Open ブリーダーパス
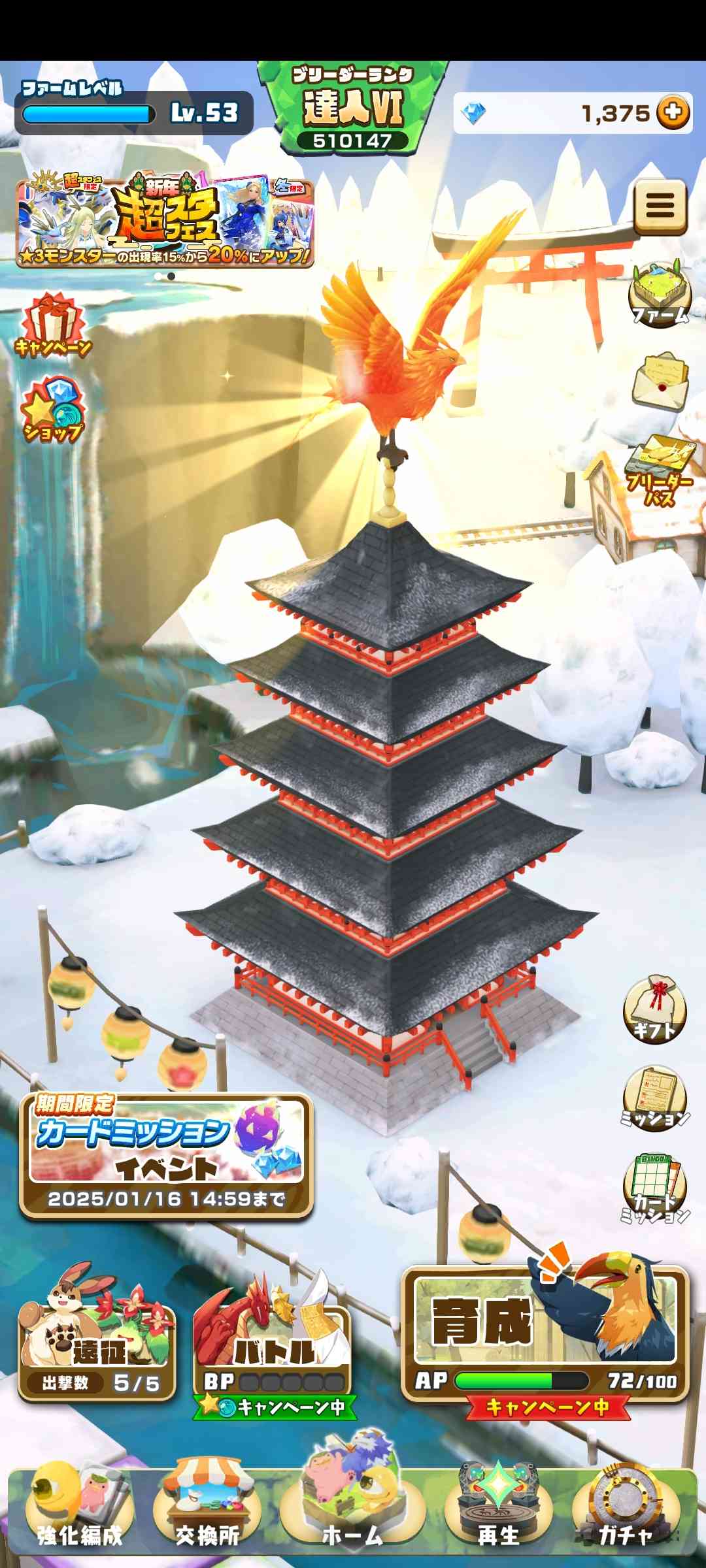Image resolution: width=706 pixels, height=1568 pixels. (x=660, y=470)
